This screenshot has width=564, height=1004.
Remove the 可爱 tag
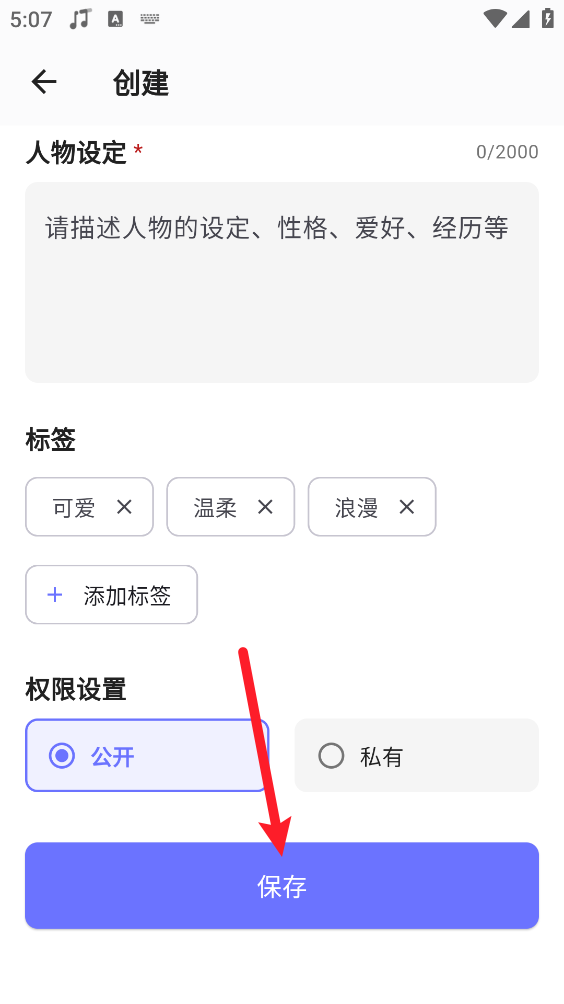point(124,507)
